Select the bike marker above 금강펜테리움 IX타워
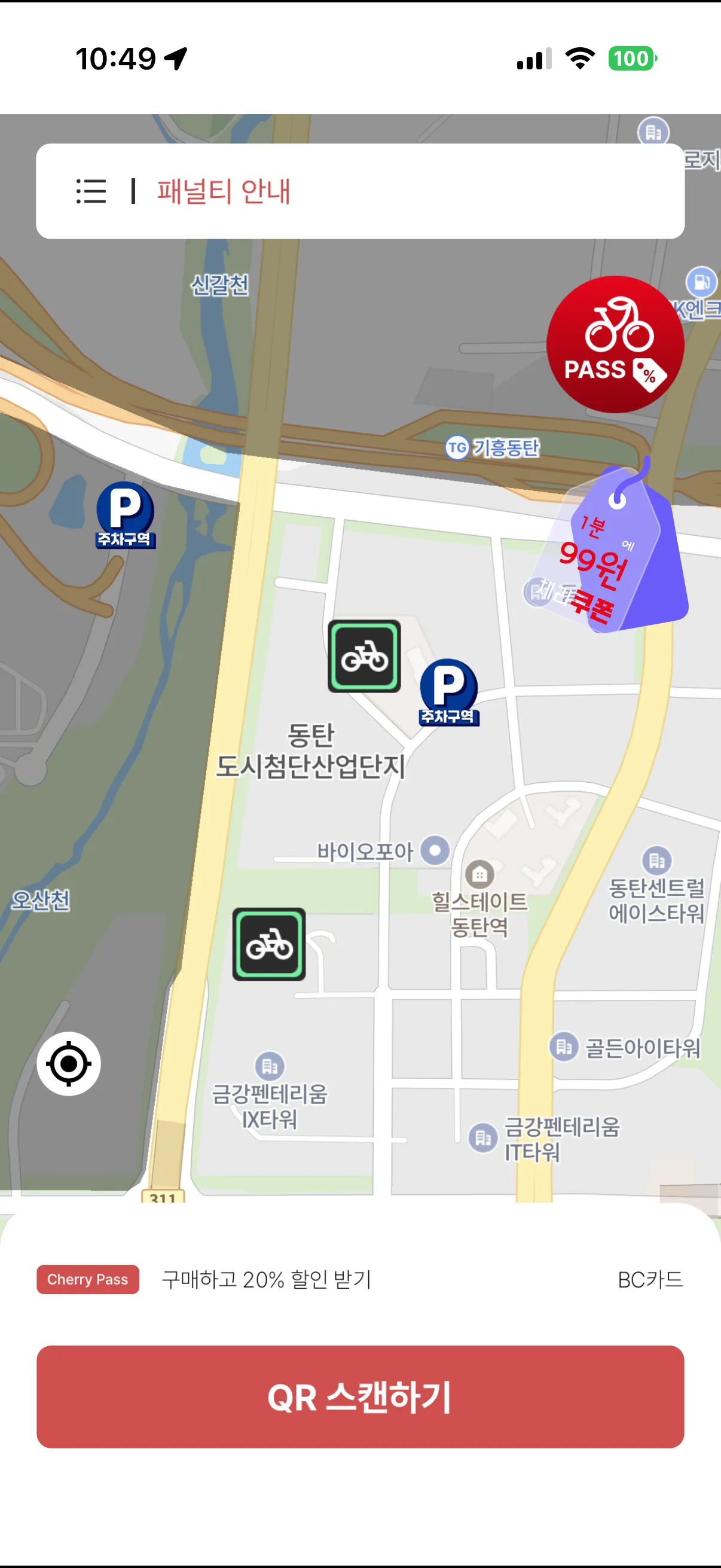Viewport: 721px width, 1568px height. [269, 944]
